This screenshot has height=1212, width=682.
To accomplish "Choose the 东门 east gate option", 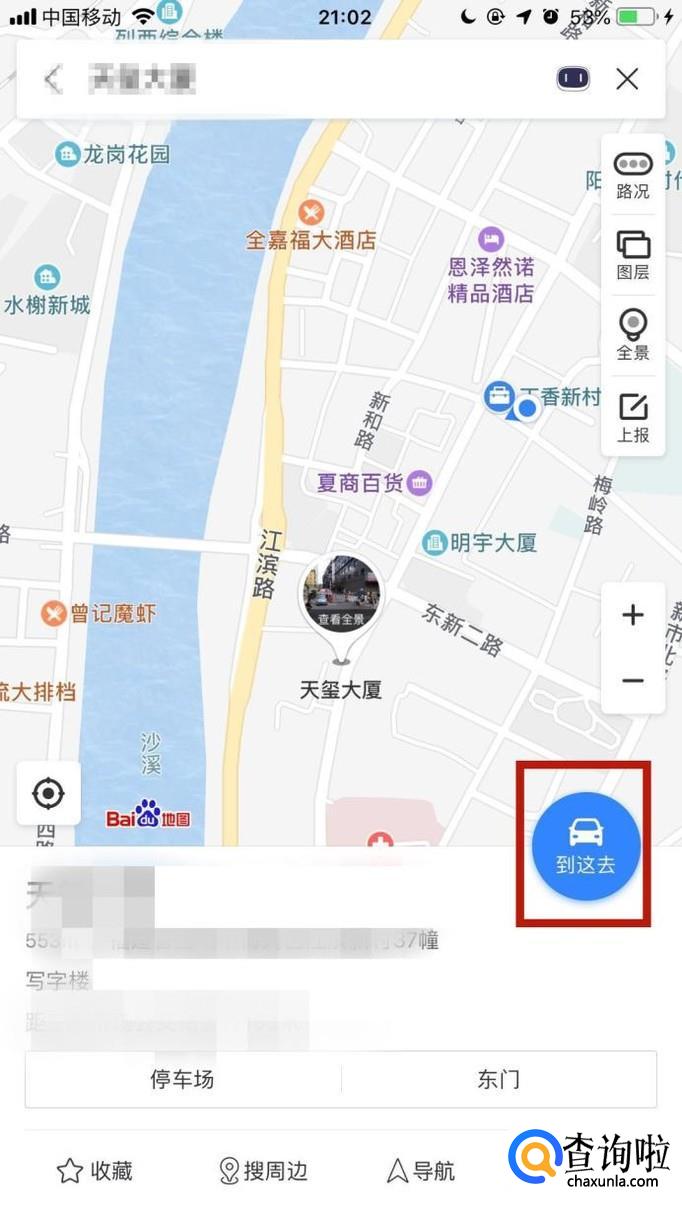I will point(498,1080).
